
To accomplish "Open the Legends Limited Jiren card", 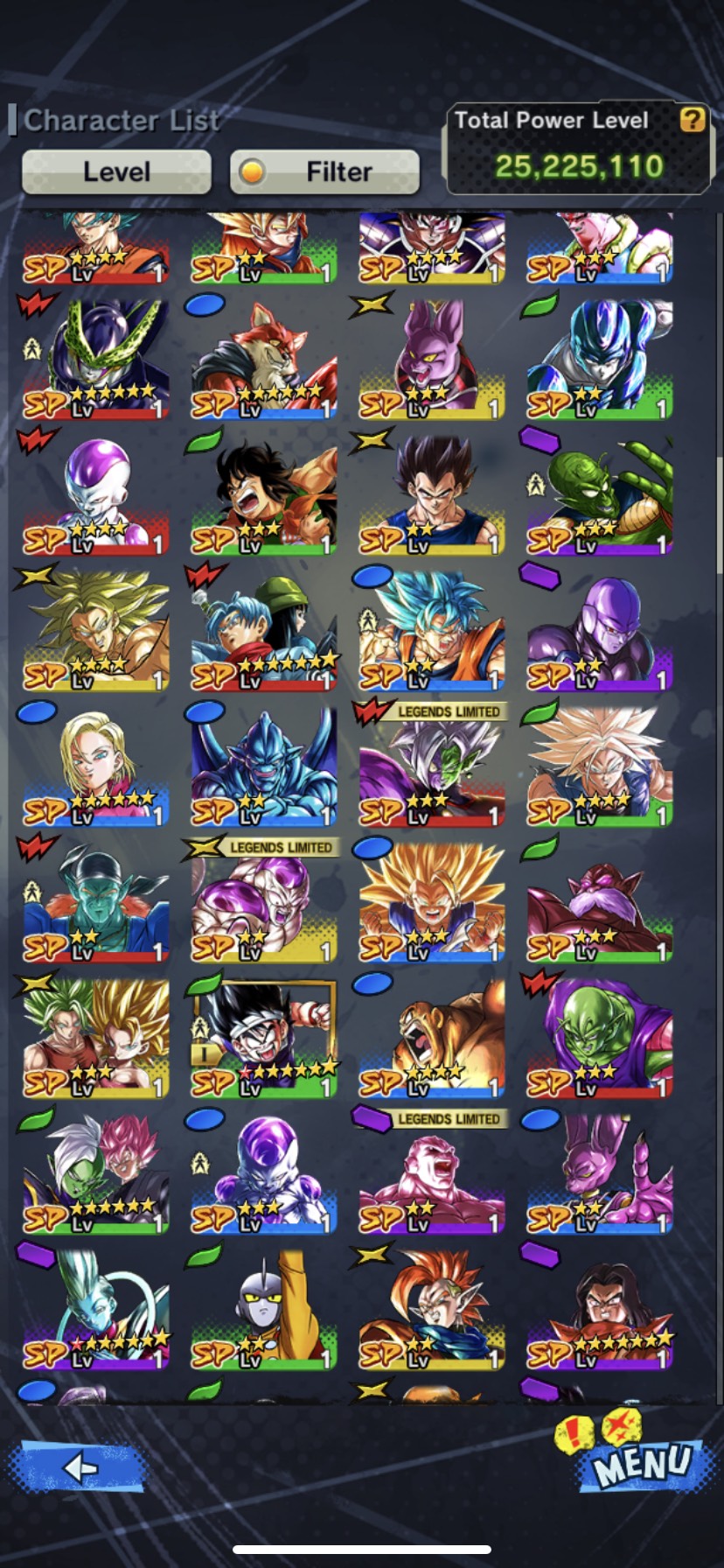I will coord(431,1173).
